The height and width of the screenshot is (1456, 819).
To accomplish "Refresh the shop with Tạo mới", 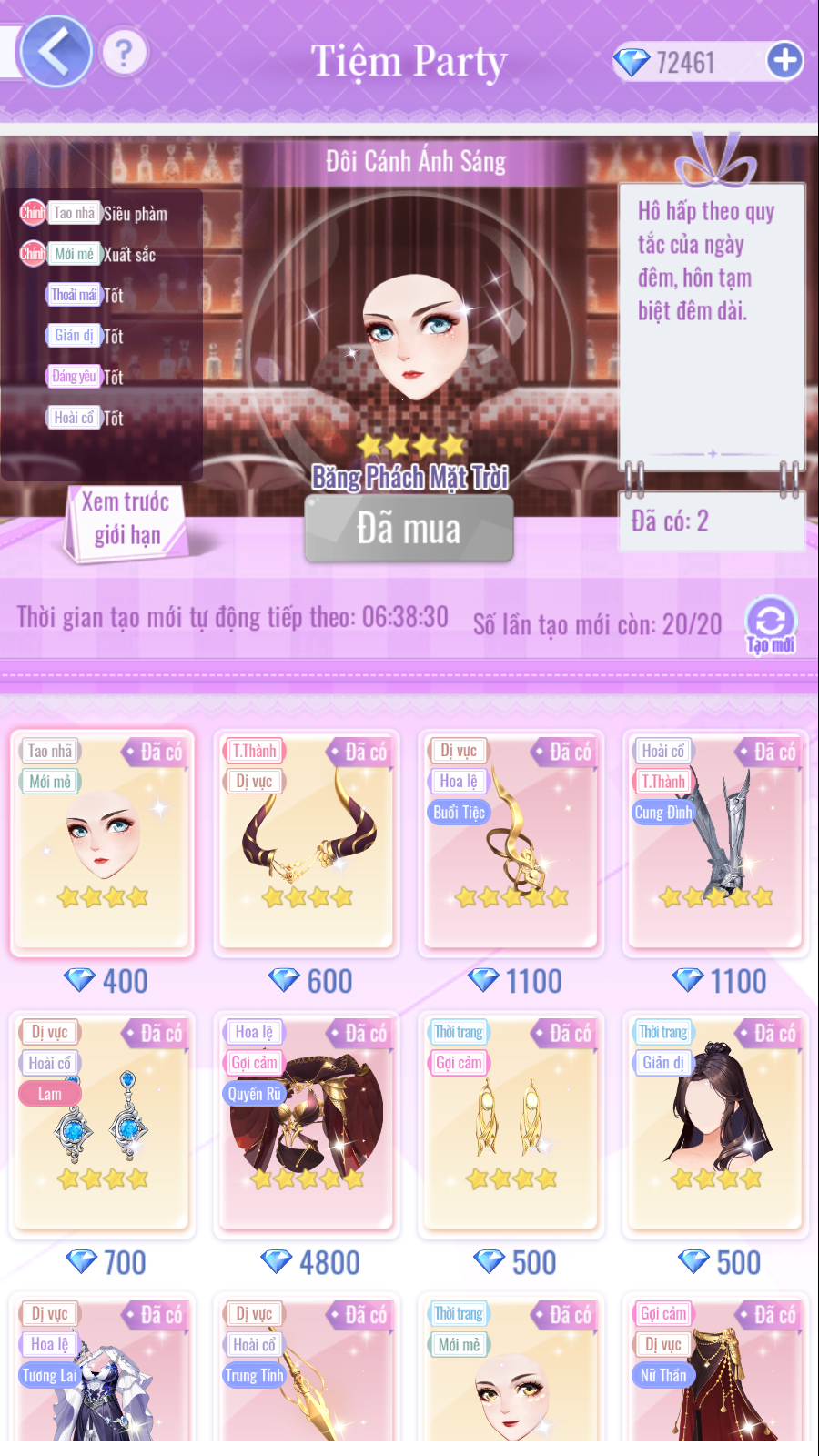I will click(x=771, y=624).
